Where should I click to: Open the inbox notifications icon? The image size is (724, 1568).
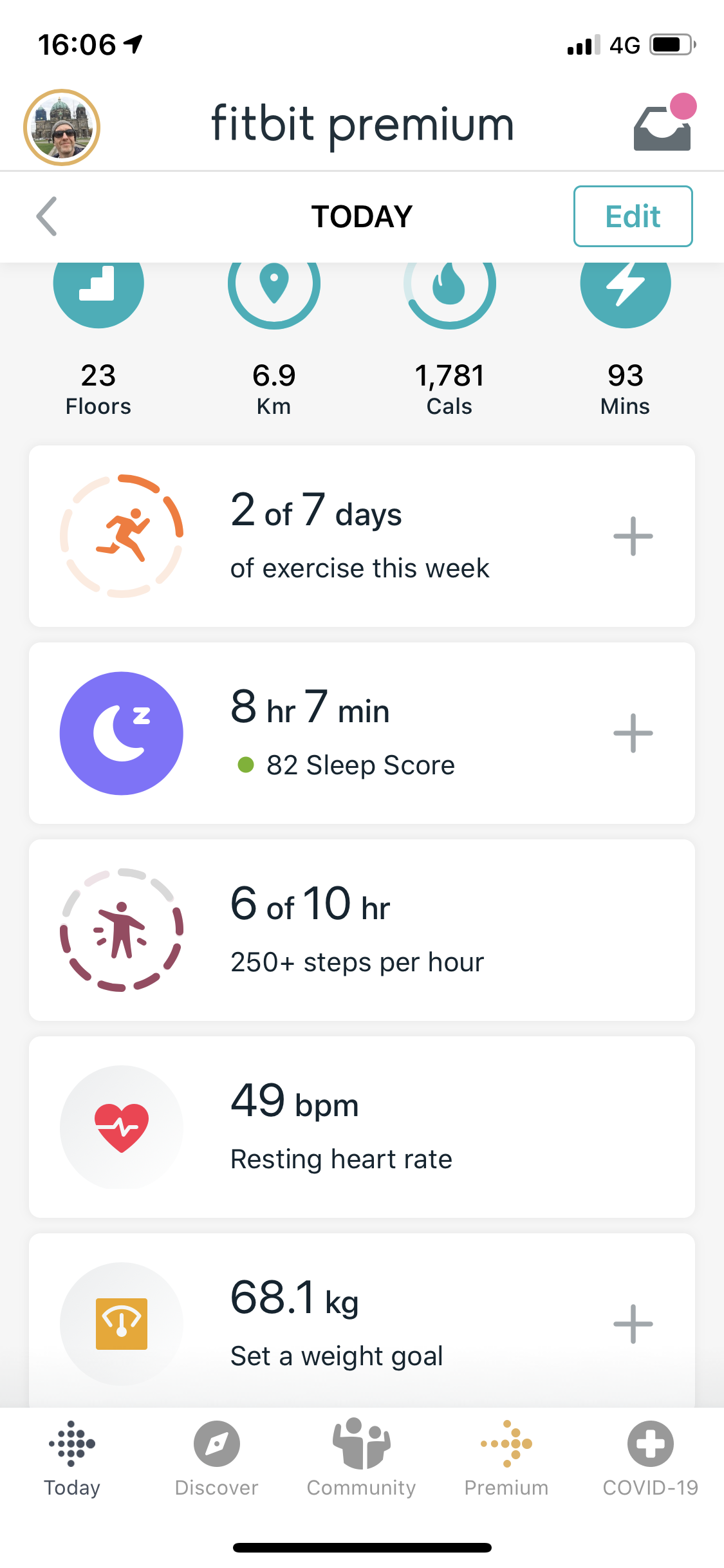(x=663, y=127)
